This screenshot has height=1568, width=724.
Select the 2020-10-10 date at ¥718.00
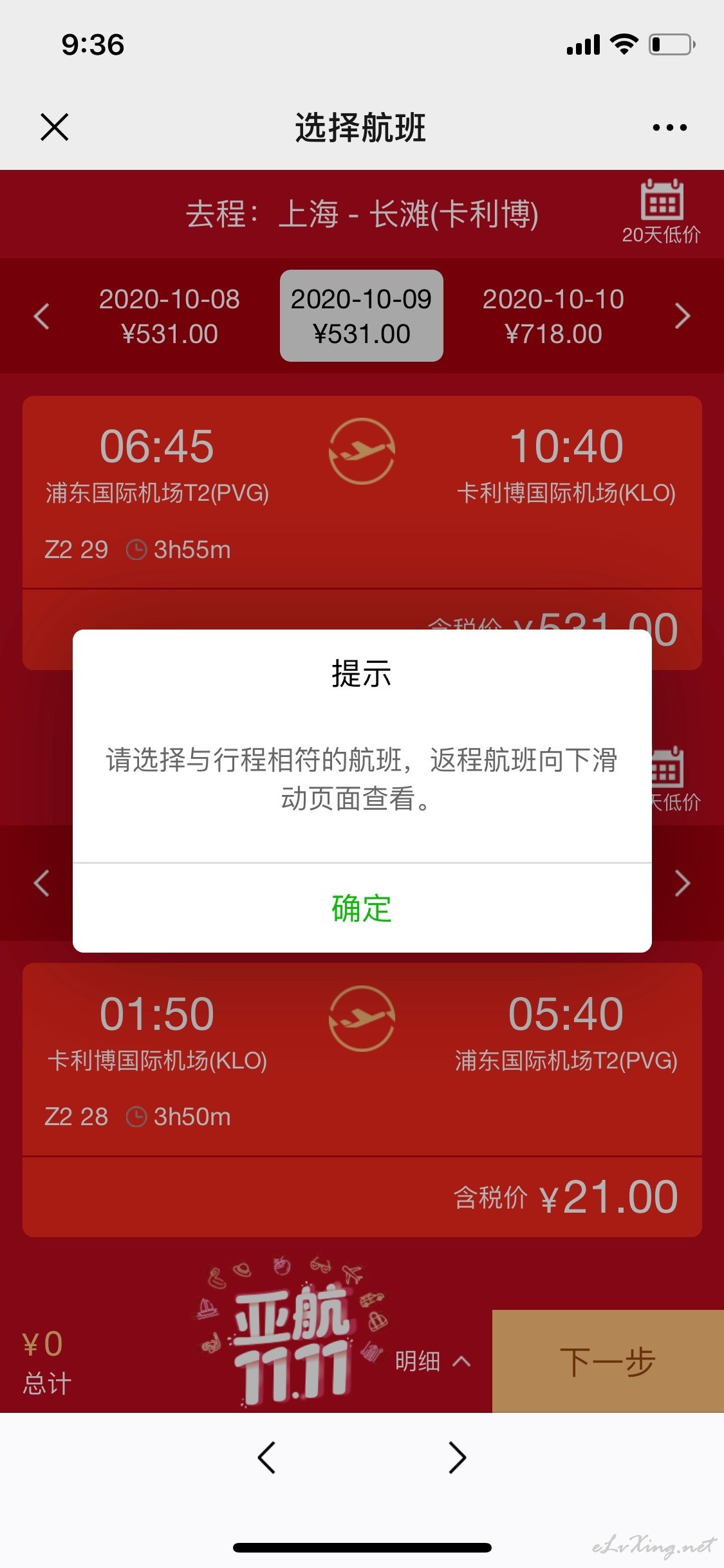(x=553, y=316)
